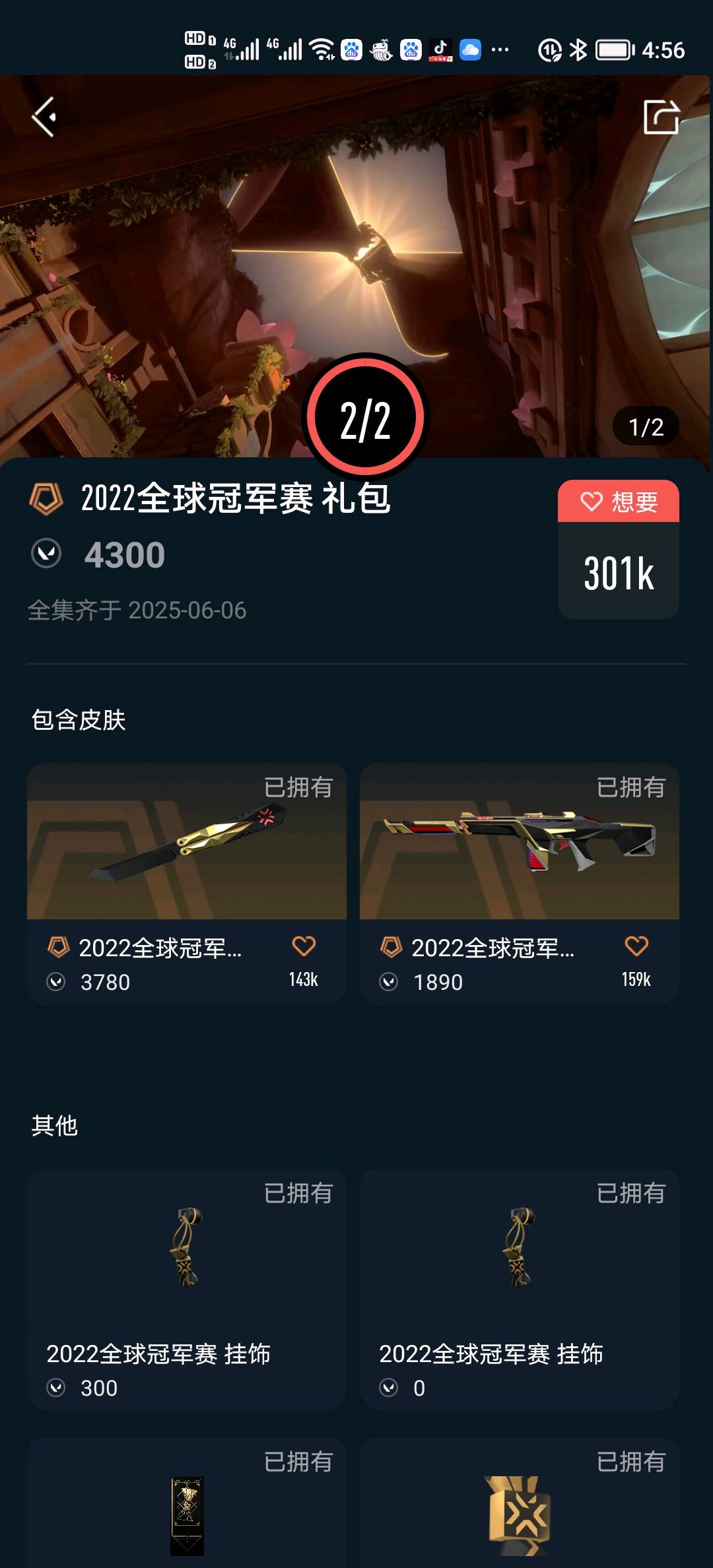Viewport: 713px width, 1568px height.
Task: Tap the 想要 wishlist button
Action: [x=618, y=502]
